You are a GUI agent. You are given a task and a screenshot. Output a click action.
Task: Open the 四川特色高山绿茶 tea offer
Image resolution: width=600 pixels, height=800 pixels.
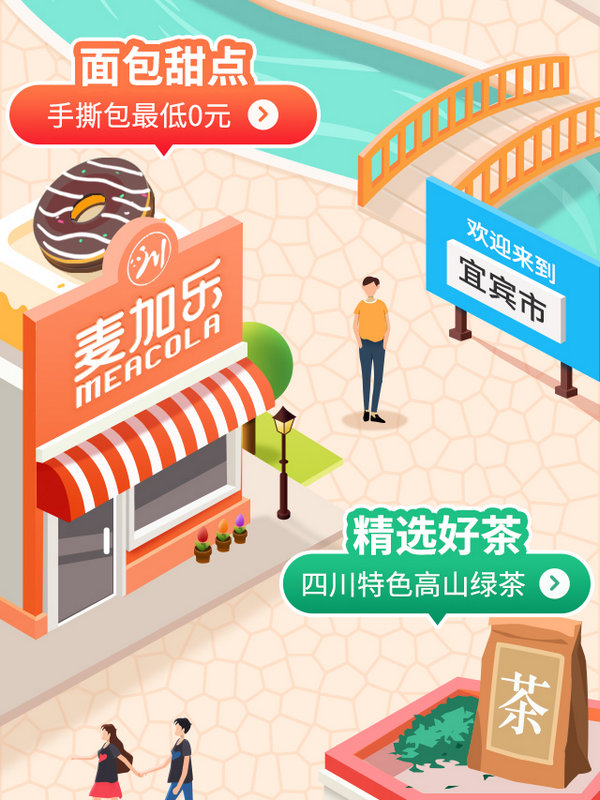tap(434, 585)
